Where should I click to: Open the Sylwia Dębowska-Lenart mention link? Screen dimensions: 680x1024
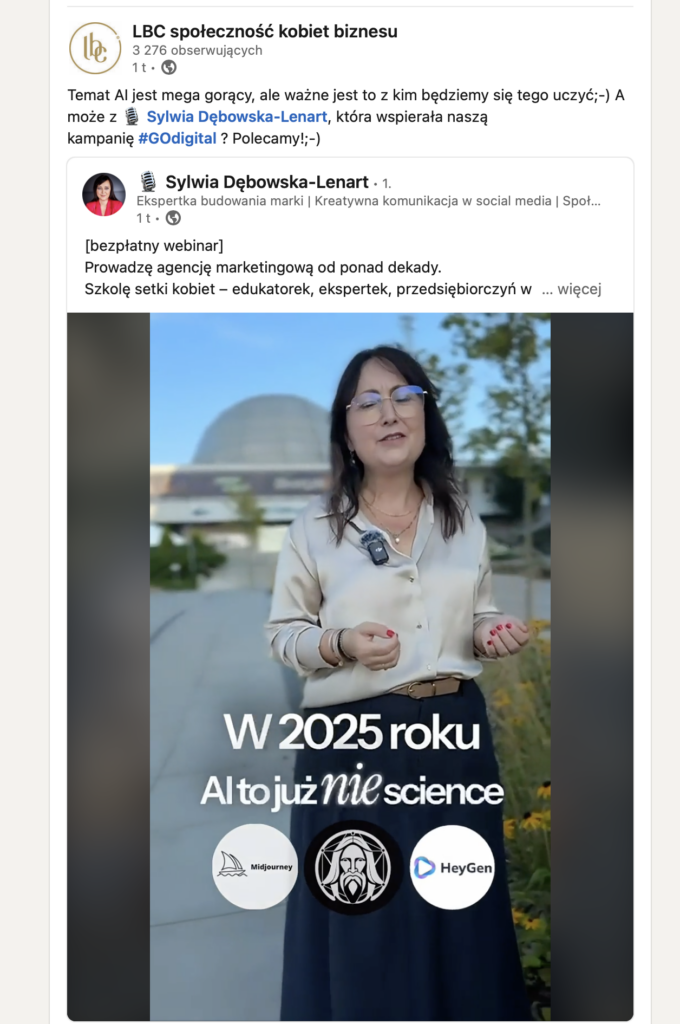tap(241, 117)
